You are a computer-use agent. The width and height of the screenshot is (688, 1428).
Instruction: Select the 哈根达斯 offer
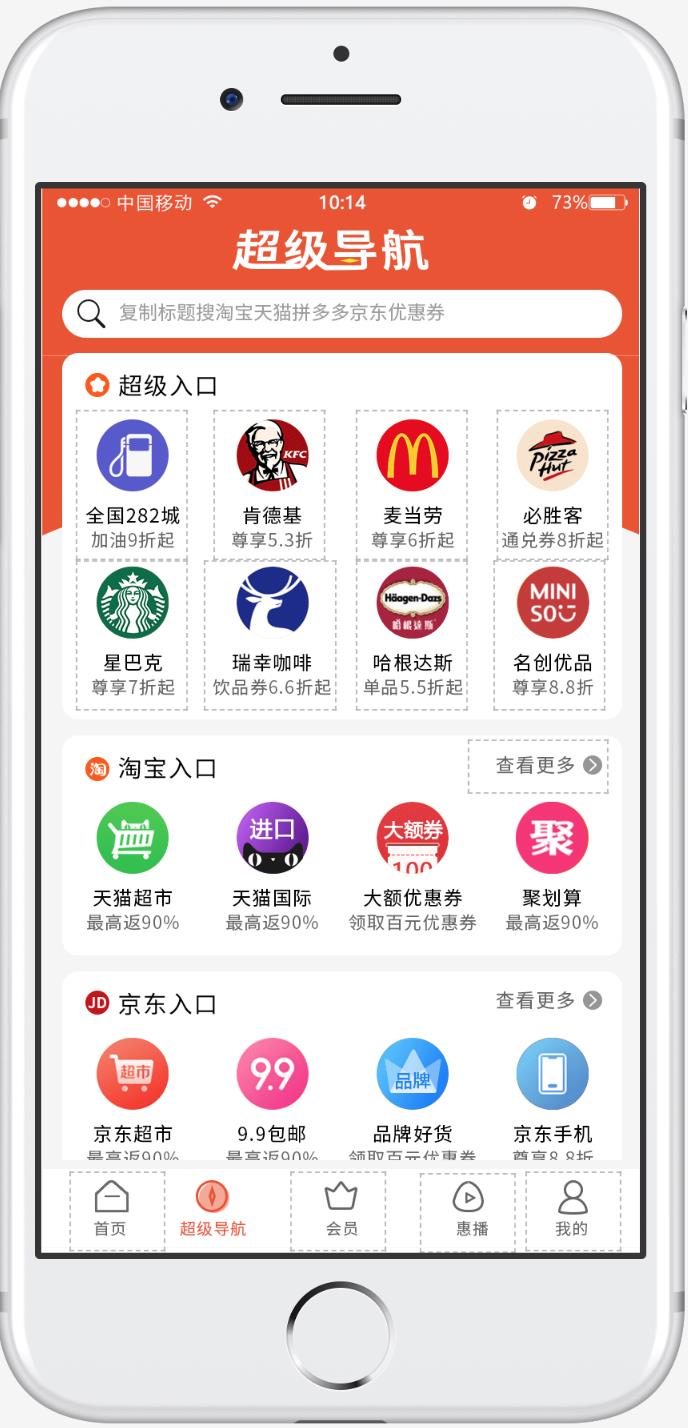click(412, 632)
